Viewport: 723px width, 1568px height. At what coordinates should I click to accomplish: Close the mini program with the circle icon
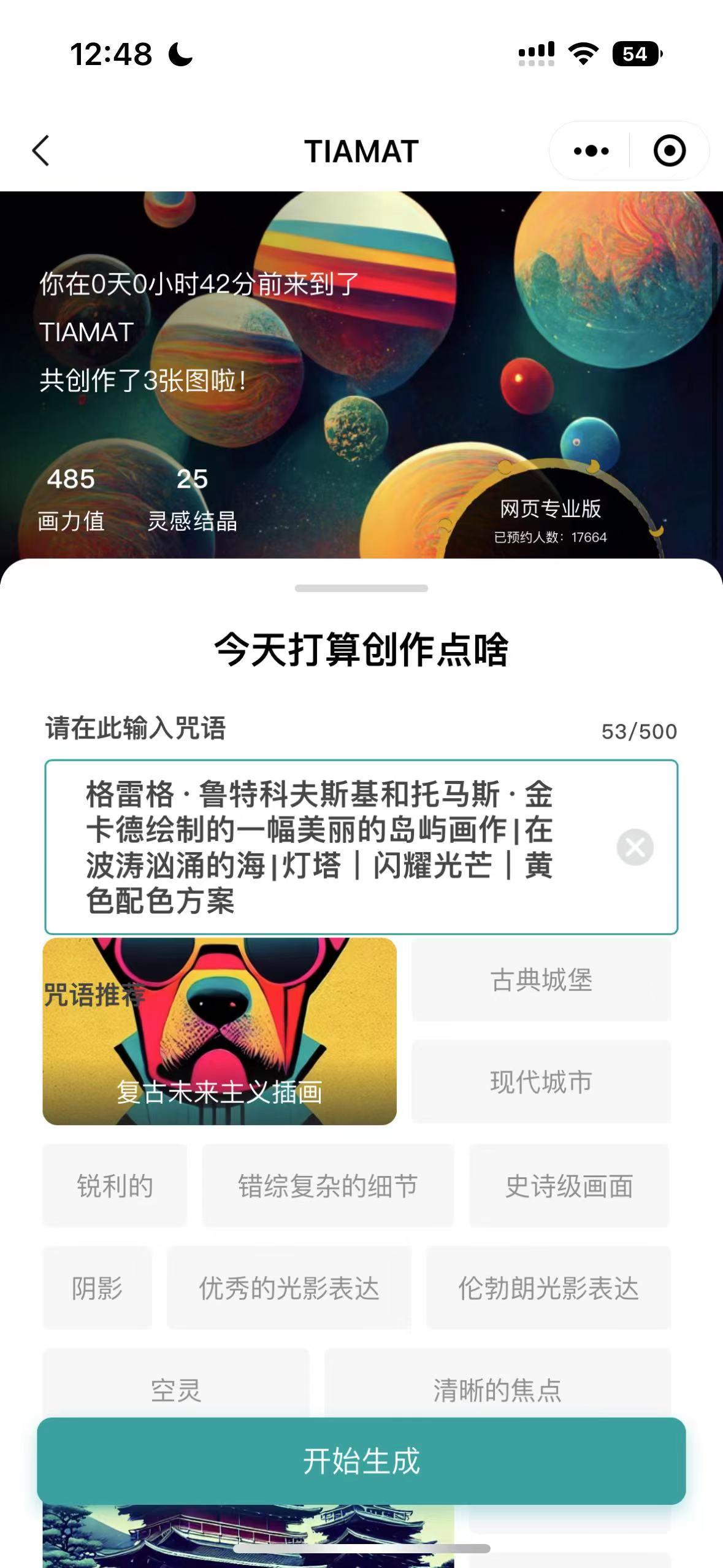coord(669,151)
